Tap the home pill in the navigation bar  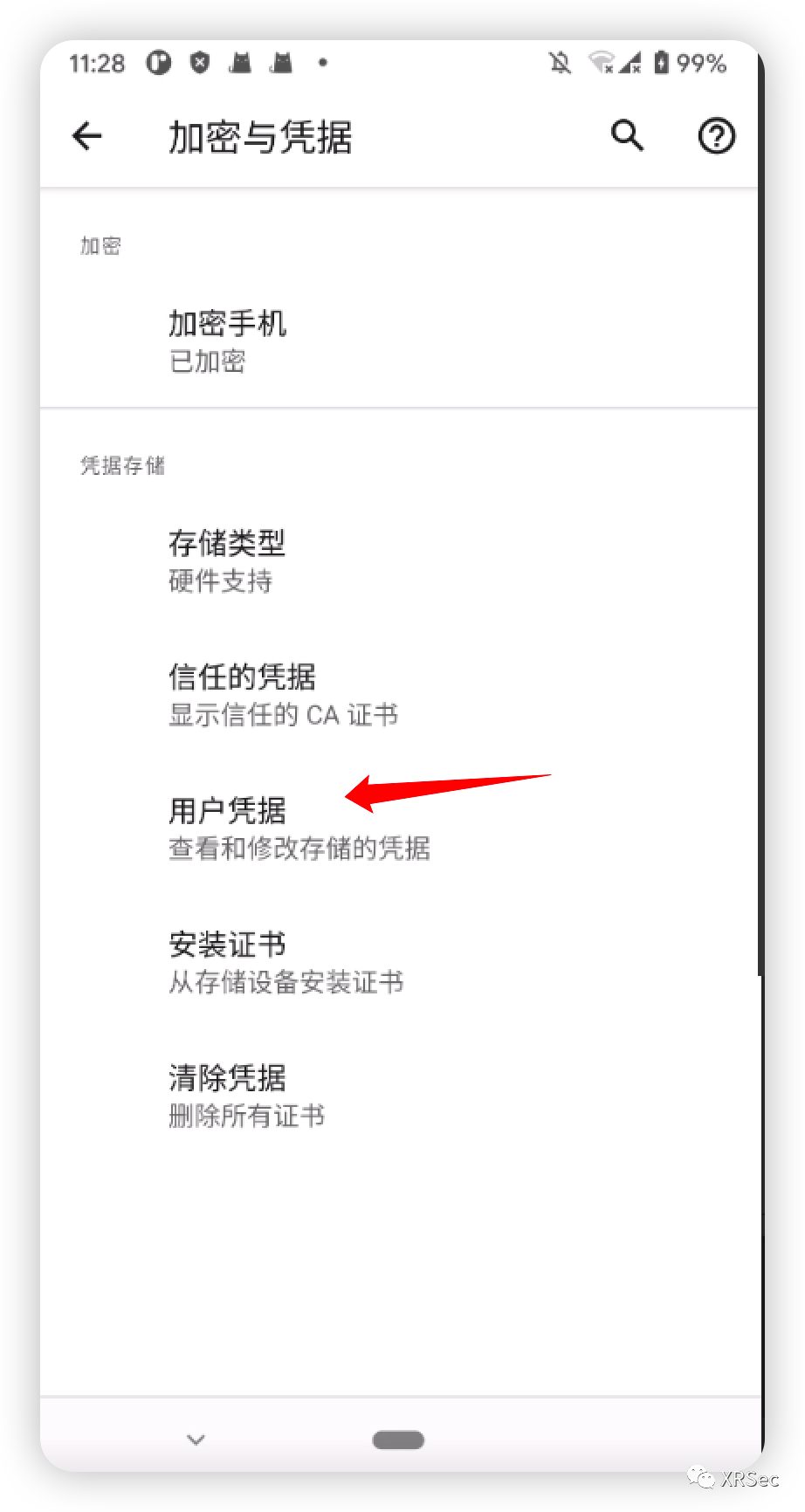coord(398,1440)
